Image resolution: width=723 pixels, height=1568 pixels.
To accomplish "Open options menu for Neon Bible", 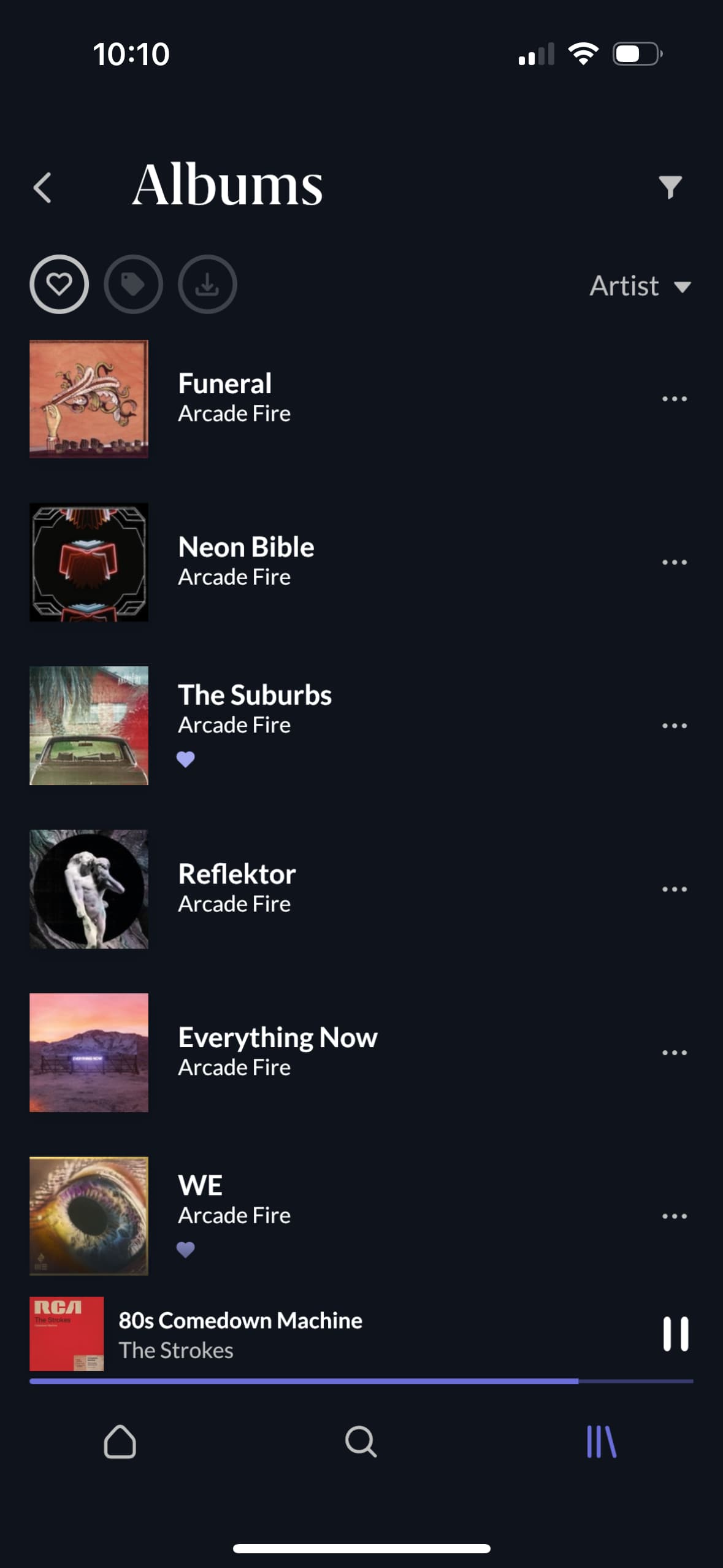I will [x=673, y=561].
